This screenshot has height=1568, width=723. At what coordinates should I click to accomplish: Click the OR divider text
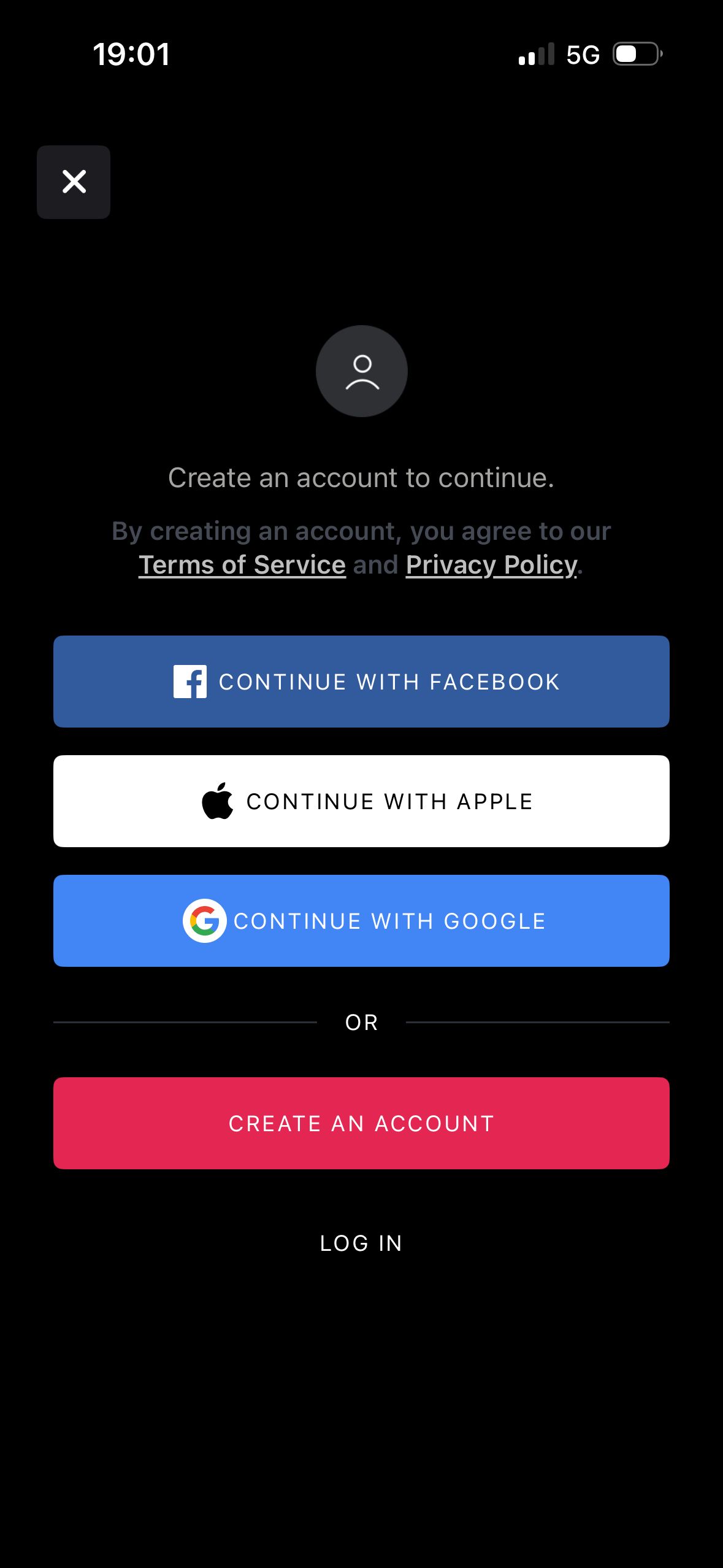361,1021
